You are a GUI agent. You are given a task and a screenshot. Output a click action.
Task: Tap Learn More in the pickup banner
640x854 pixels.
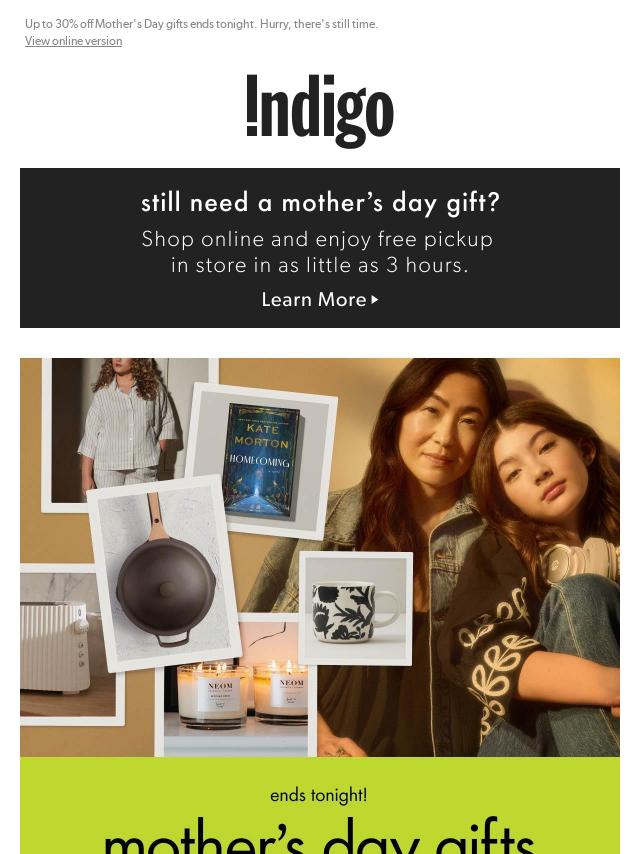tap(319, 300)
